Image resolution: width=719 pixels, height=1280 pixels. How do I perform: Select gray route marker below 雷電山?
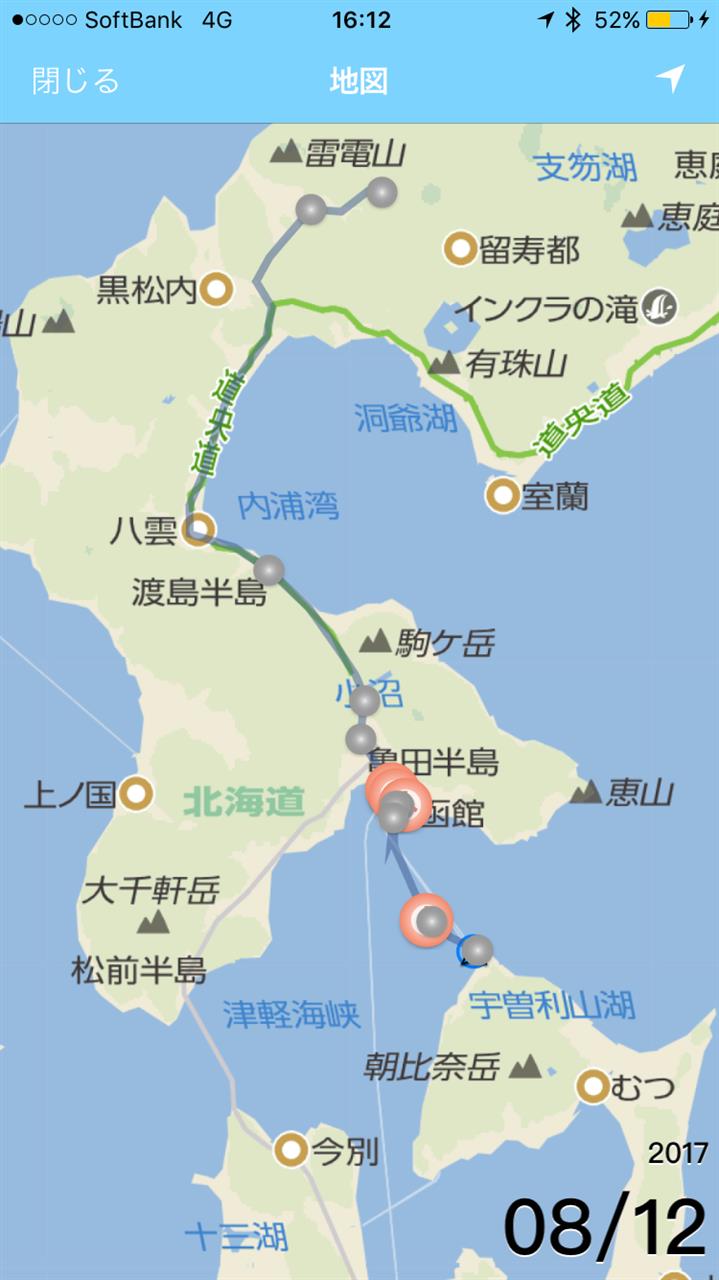312,209
